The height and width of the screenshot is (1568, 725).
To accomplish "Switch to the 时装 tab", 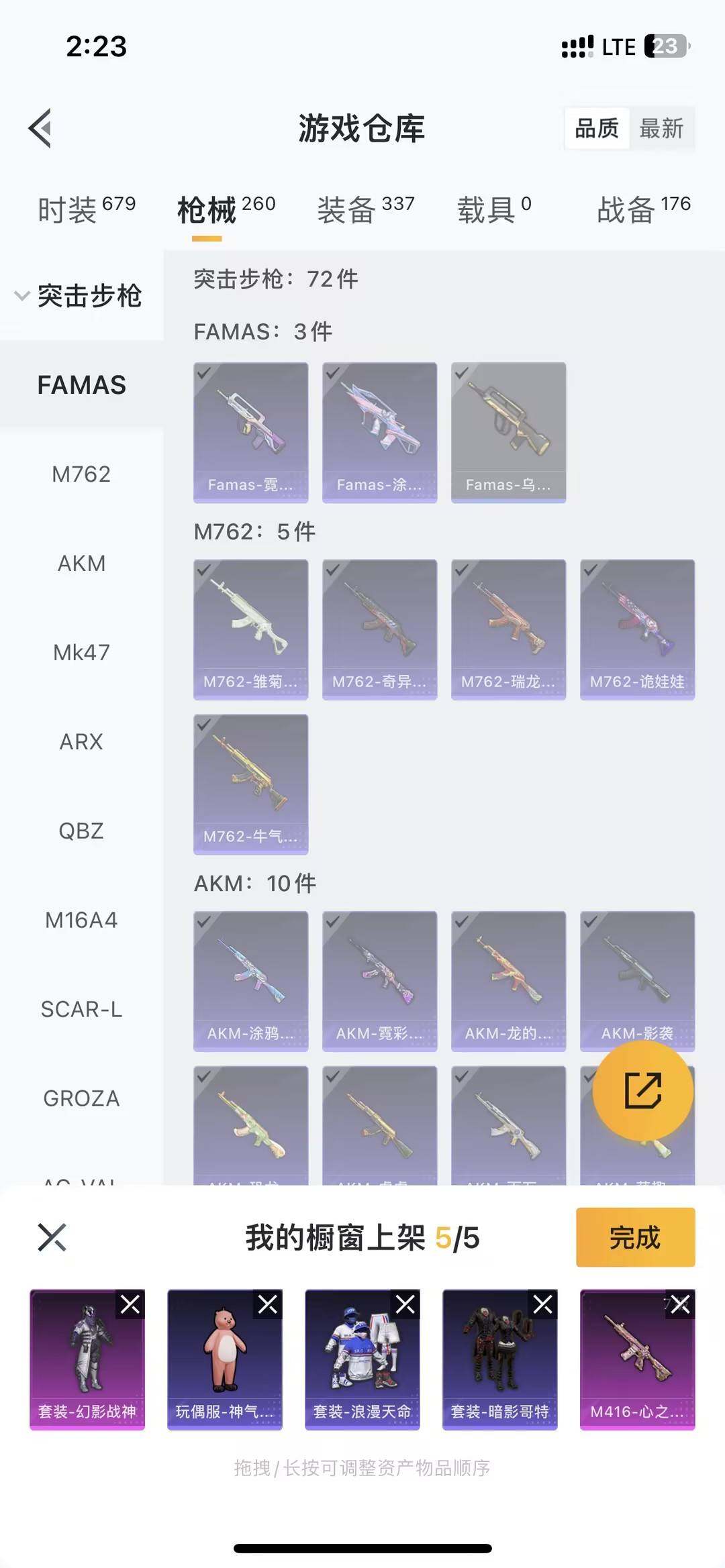I will pos(86,209).
